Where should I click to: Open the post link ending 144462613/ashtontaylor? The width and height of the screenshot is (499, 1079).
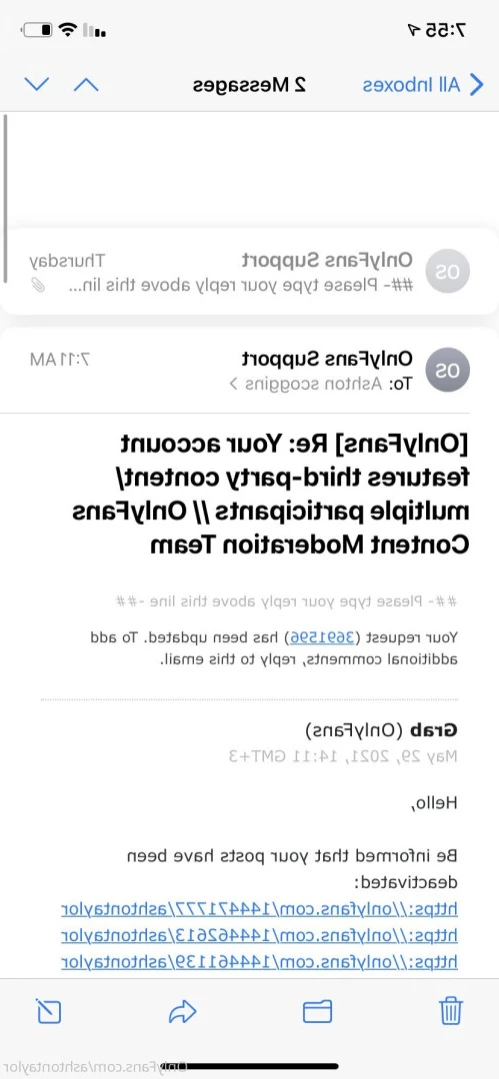click(x=259, y=935)
